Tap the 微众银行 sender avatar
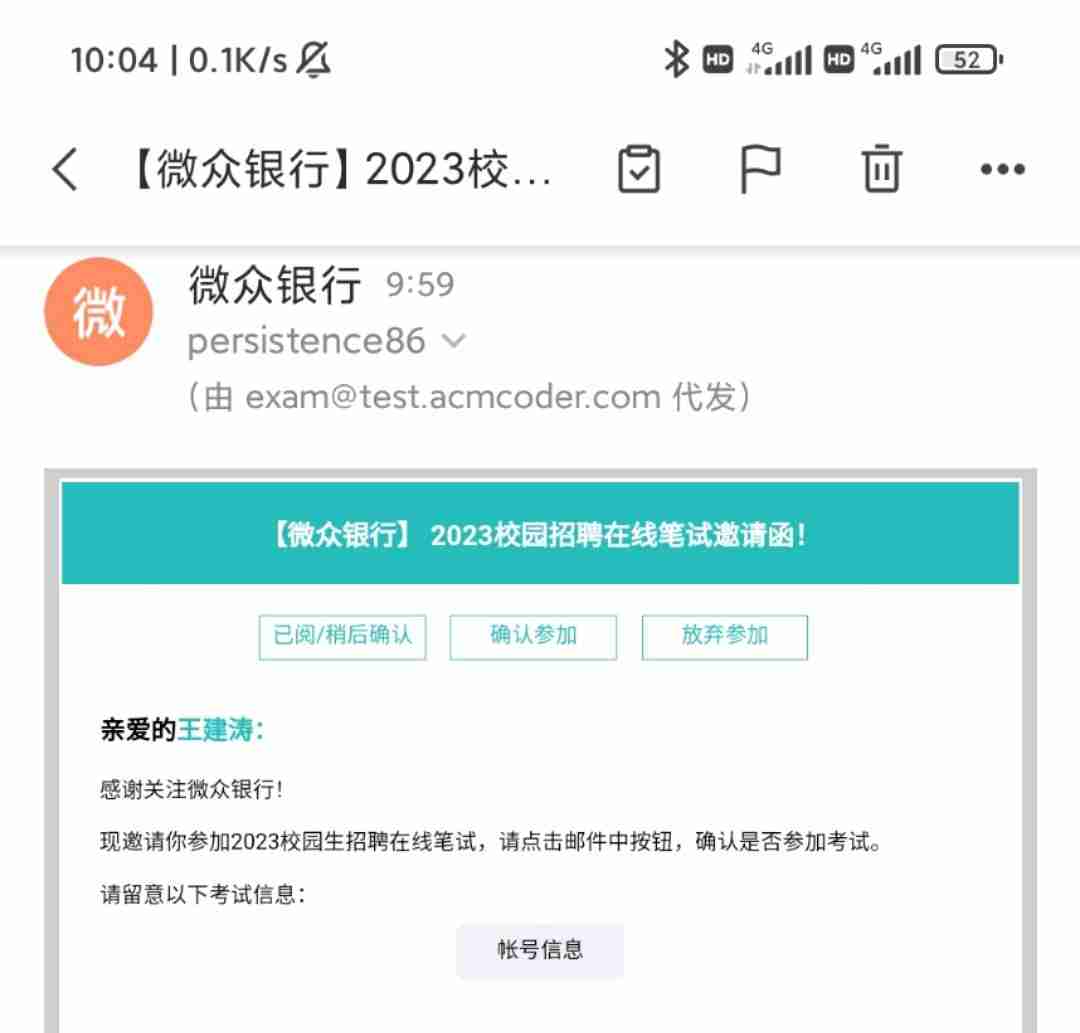 (98, 311)
